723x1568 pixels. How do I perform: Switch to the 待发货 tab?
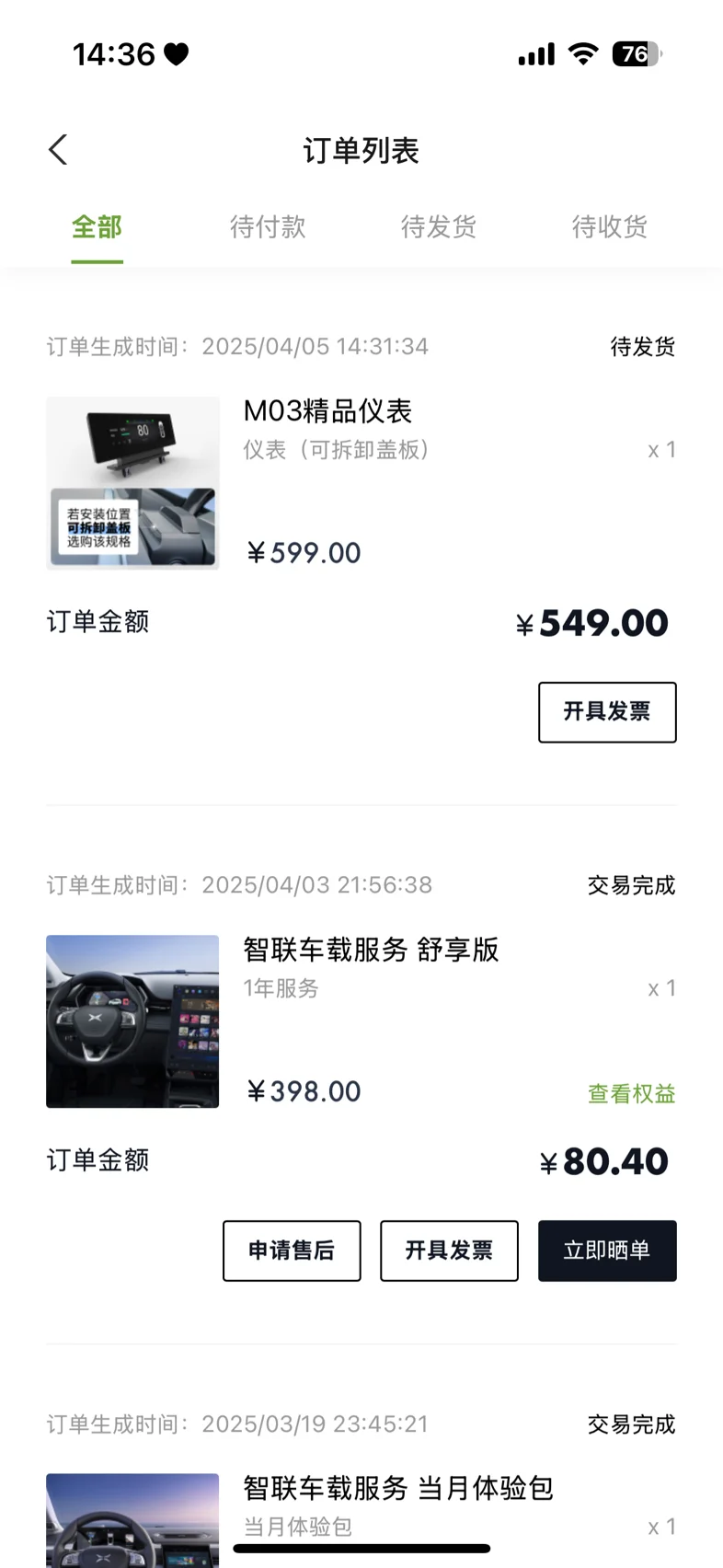[439, 227]
